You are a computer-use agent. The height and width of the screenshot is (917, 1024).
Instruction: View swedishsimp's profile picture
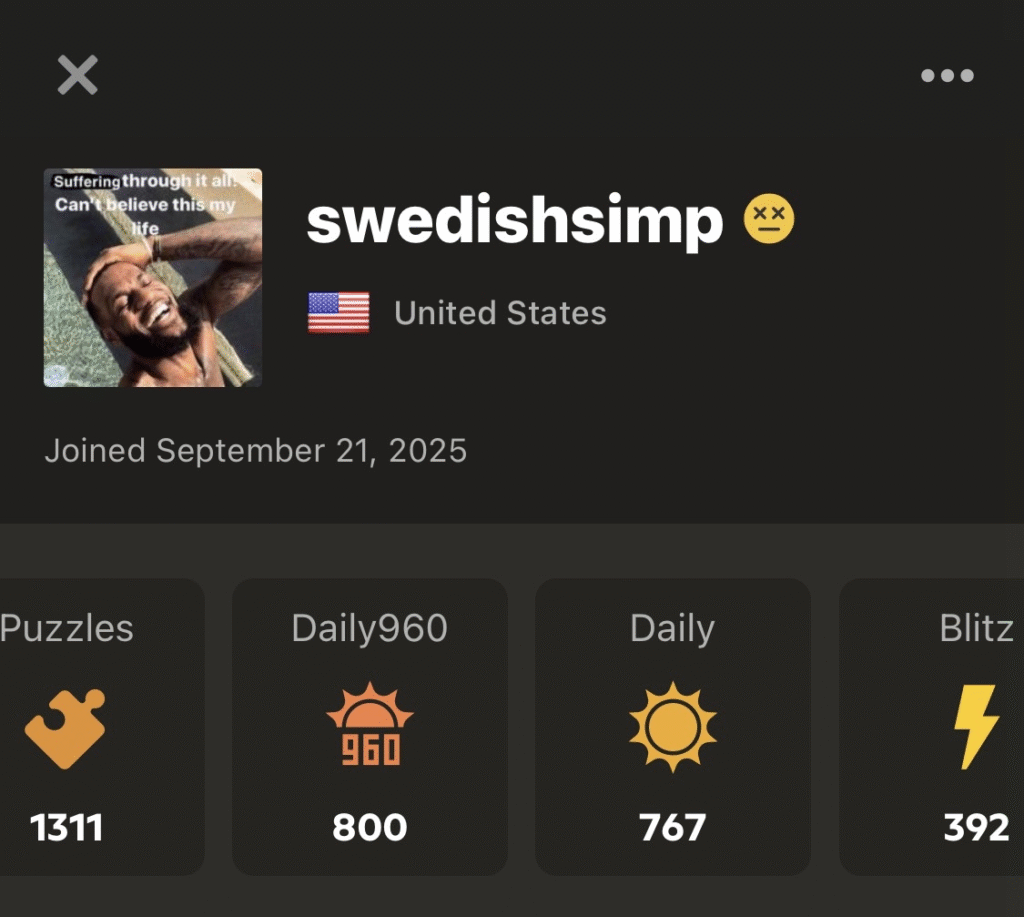click(x=153, y=277)
